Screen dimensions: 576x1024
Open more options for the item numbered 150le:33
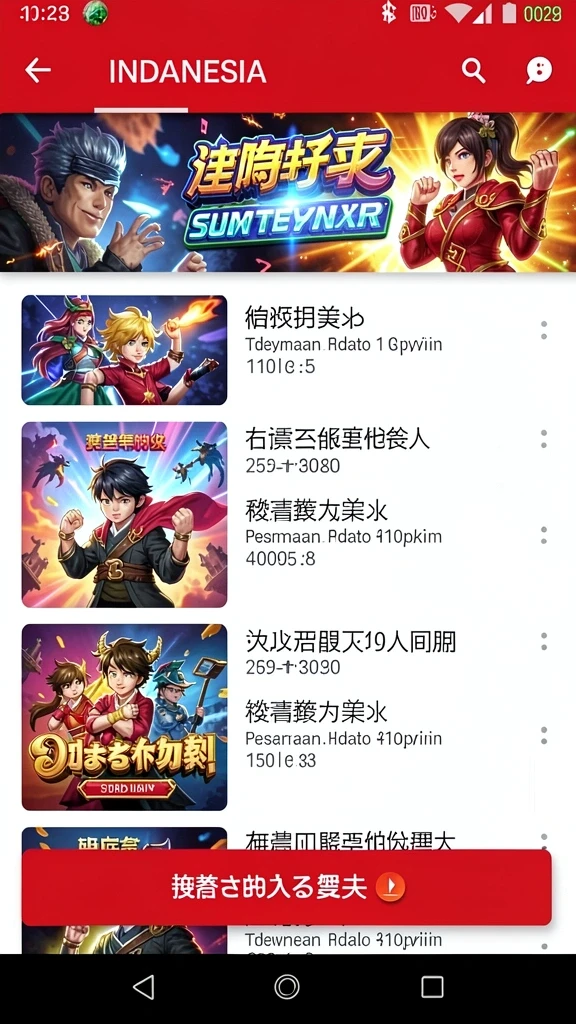(x=543, y=736)
